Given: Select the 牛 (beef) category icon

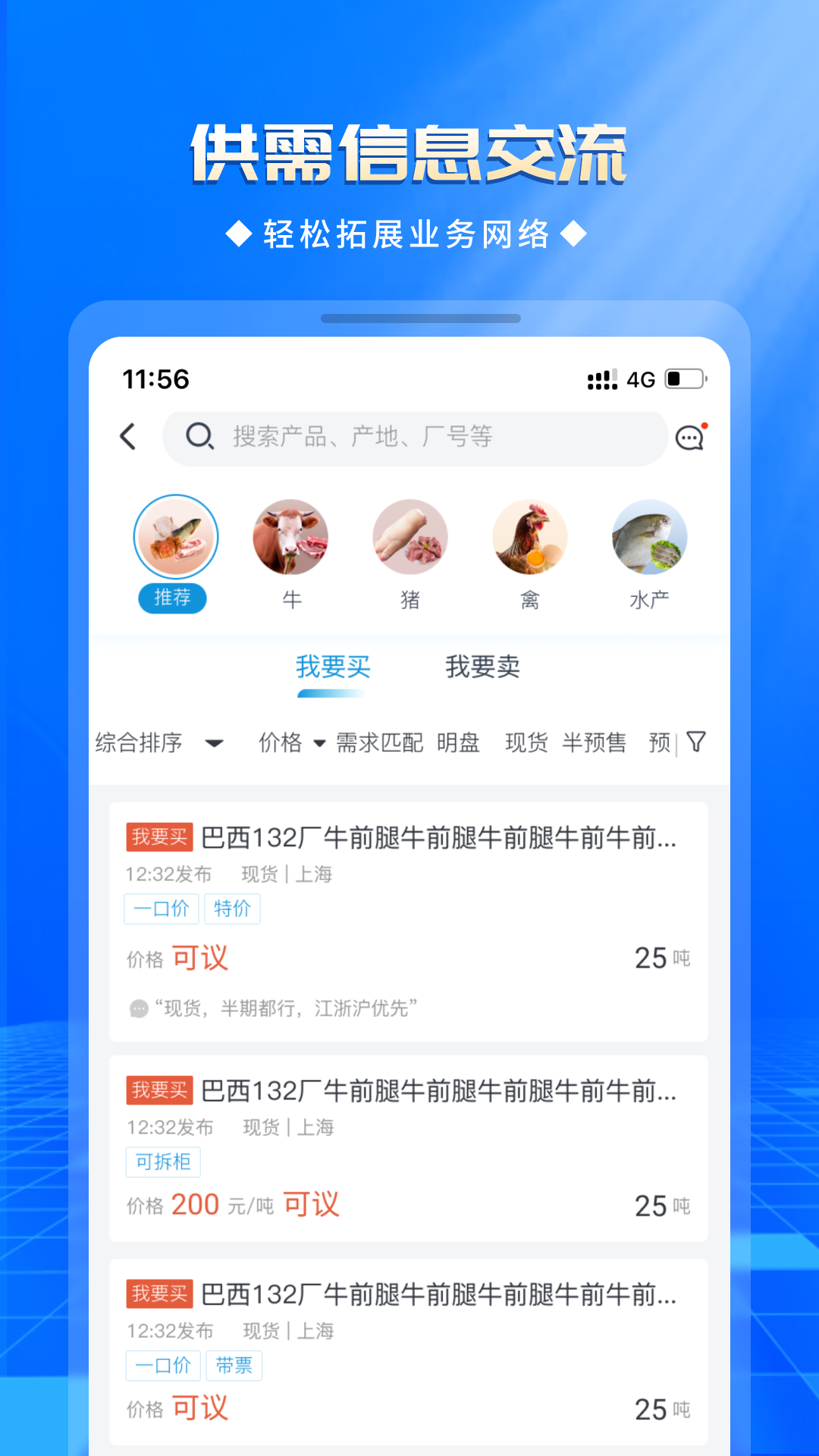Looking at the screenshot, I should tap(291, 537).
